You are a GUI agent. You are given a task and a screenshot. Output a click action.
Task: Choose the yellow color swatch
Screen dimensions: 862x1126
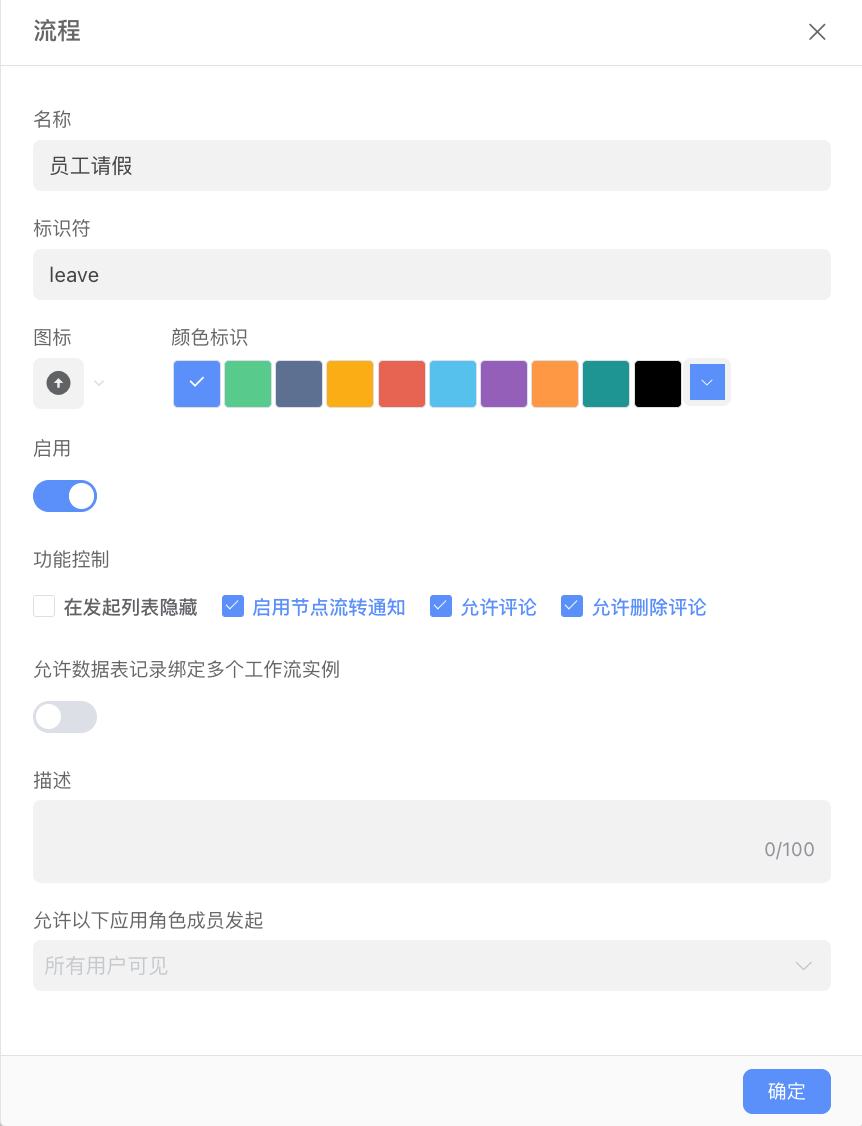point(349,383)
